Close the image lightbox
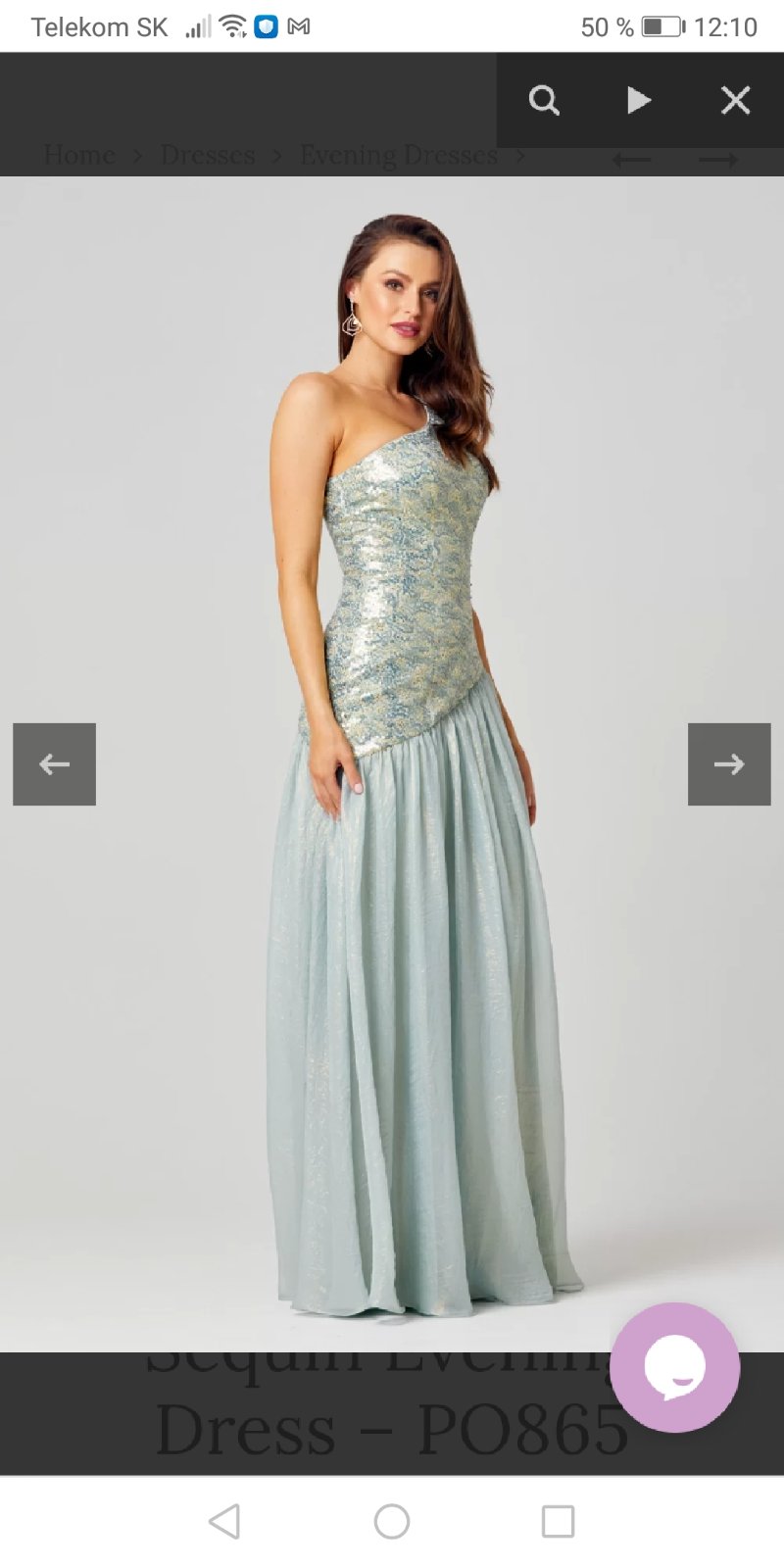Image resolution: width=784 pixels, height=1568 pixels. [735, 100]
